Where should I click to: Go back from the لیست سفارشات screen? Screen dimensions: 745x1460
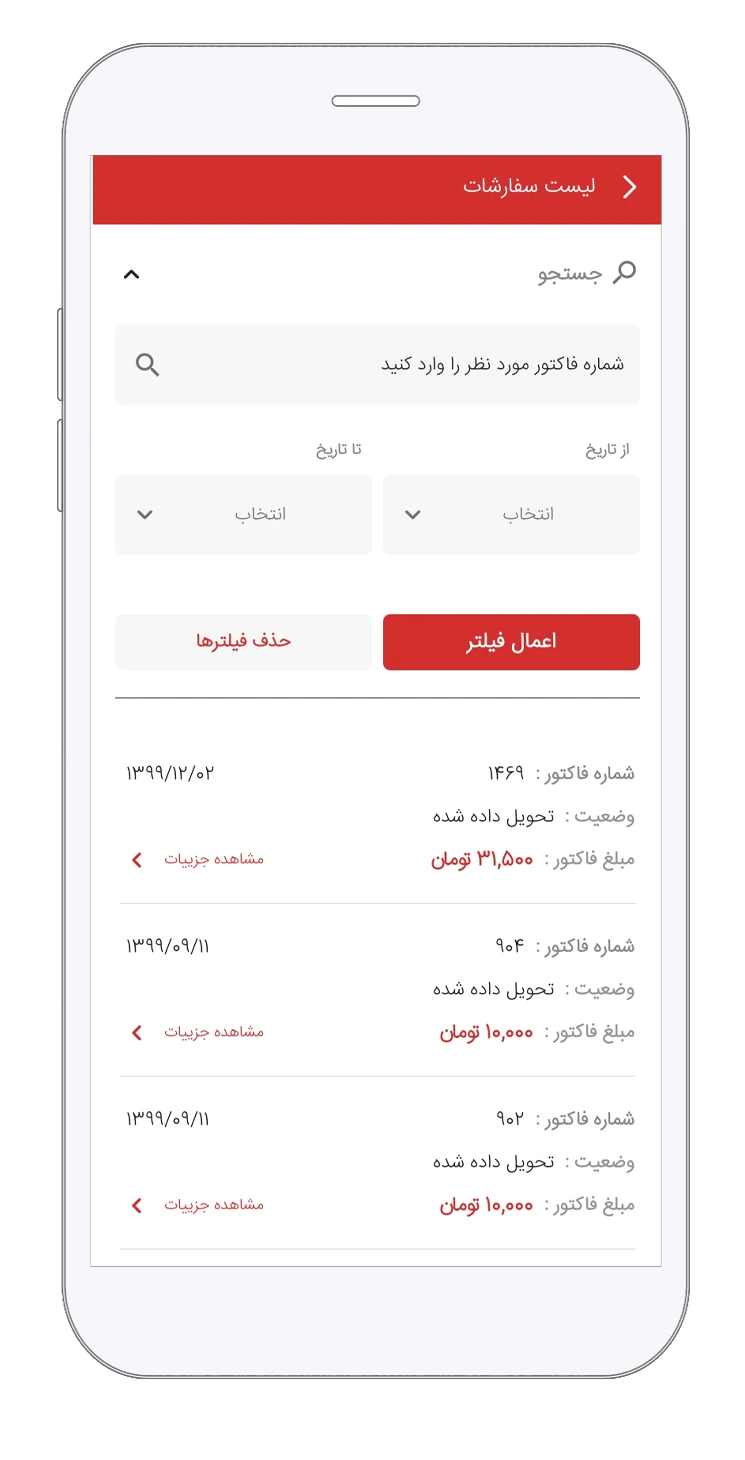tap(629, 187)
